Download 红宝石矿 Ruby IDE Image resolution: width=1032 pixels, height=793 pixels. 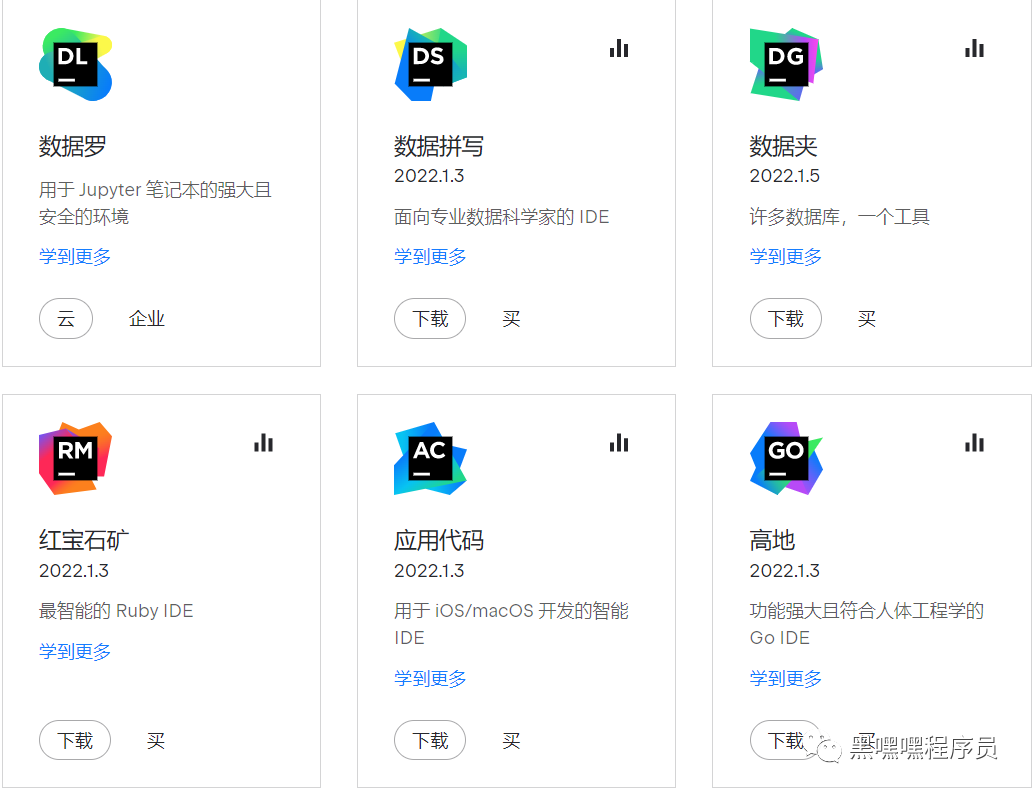coord(75,741)
